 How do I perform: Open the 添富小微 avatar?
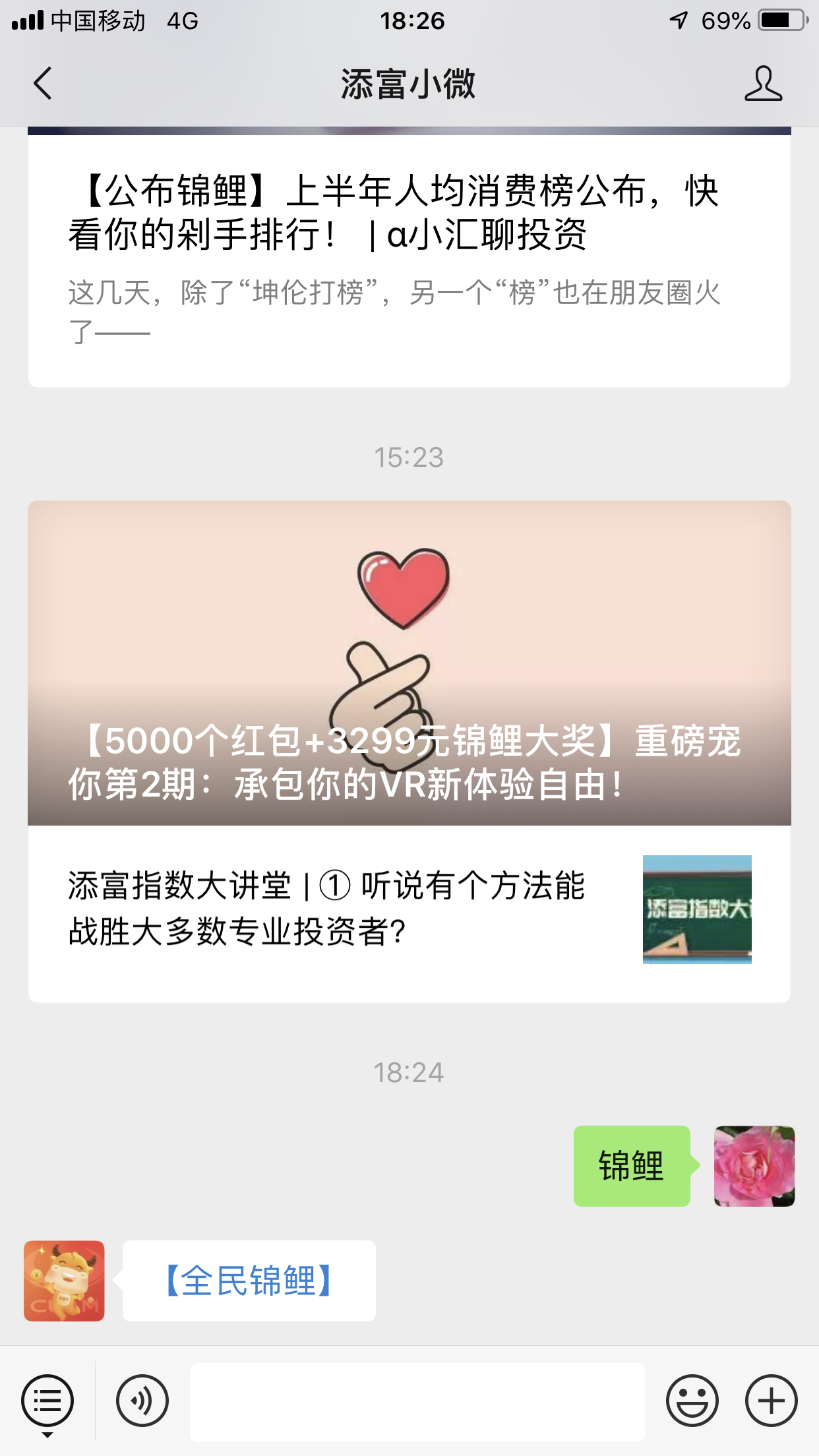(x=64, y=1281)
